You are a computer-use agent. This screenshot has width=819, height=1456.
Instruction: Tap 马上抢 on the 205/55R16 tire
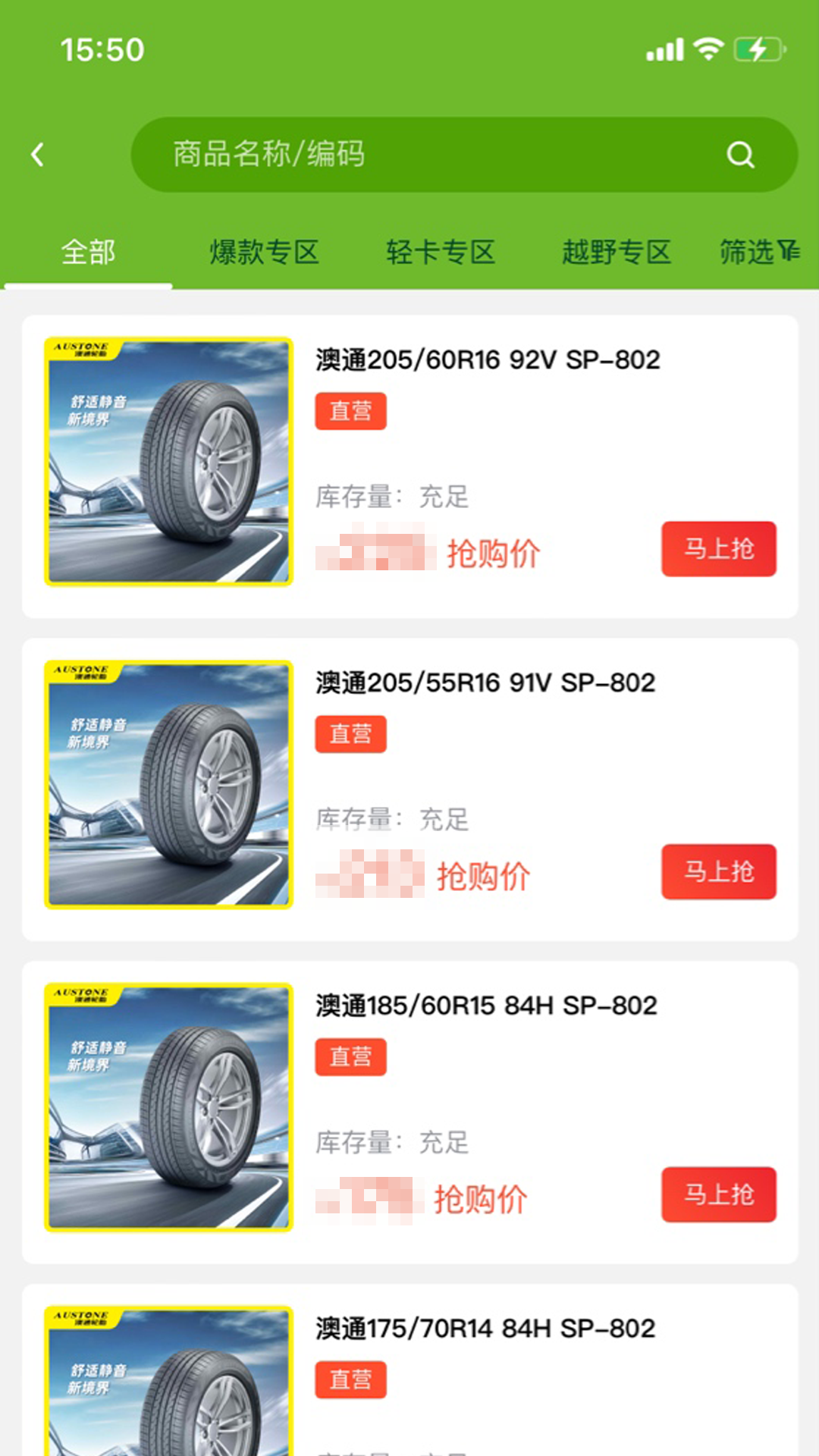718,872
